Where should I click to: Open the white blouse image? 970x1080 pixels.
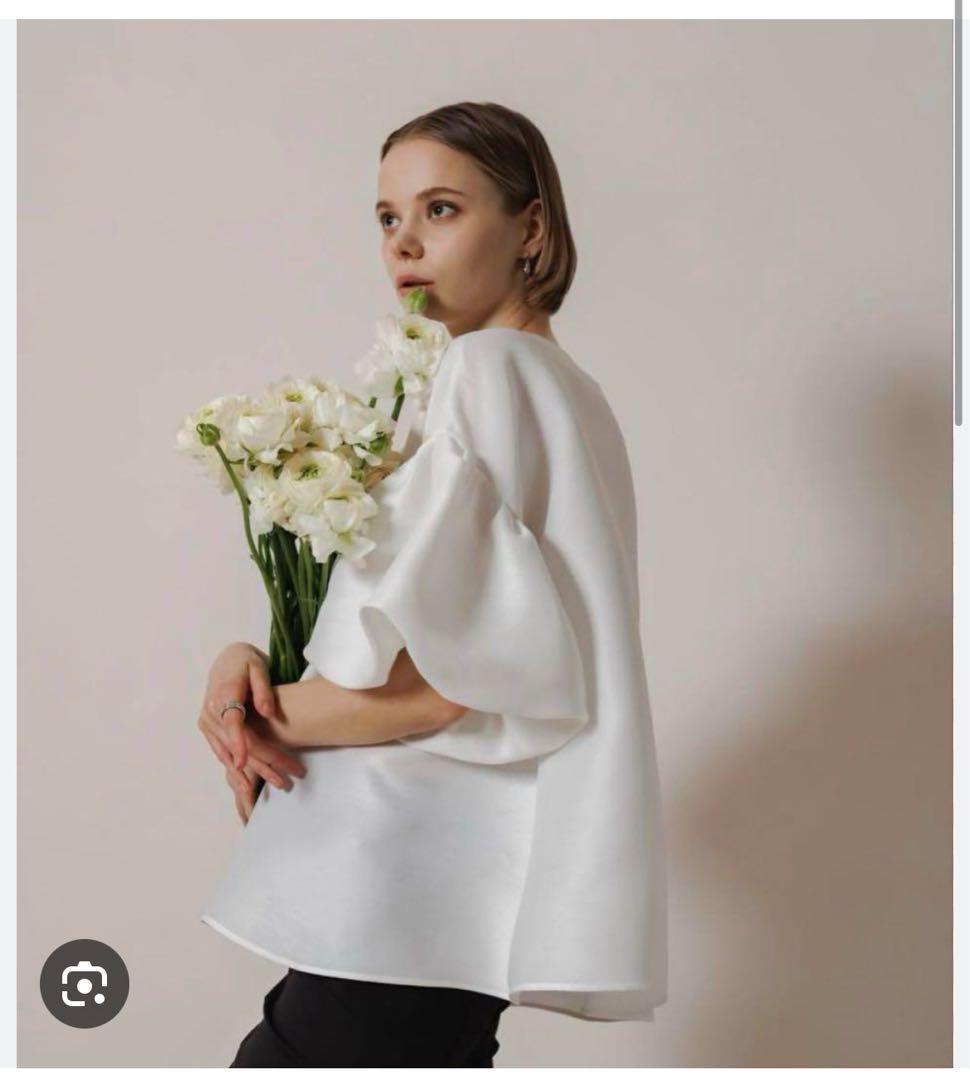pyautogui.click(x=485, y=540)
